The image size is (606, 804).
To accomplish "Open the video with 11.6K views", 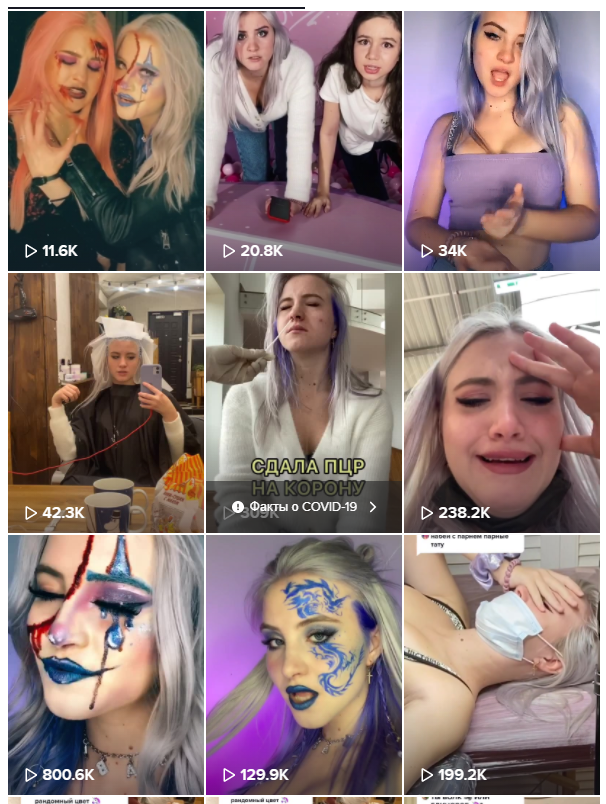I will point(105,140).
